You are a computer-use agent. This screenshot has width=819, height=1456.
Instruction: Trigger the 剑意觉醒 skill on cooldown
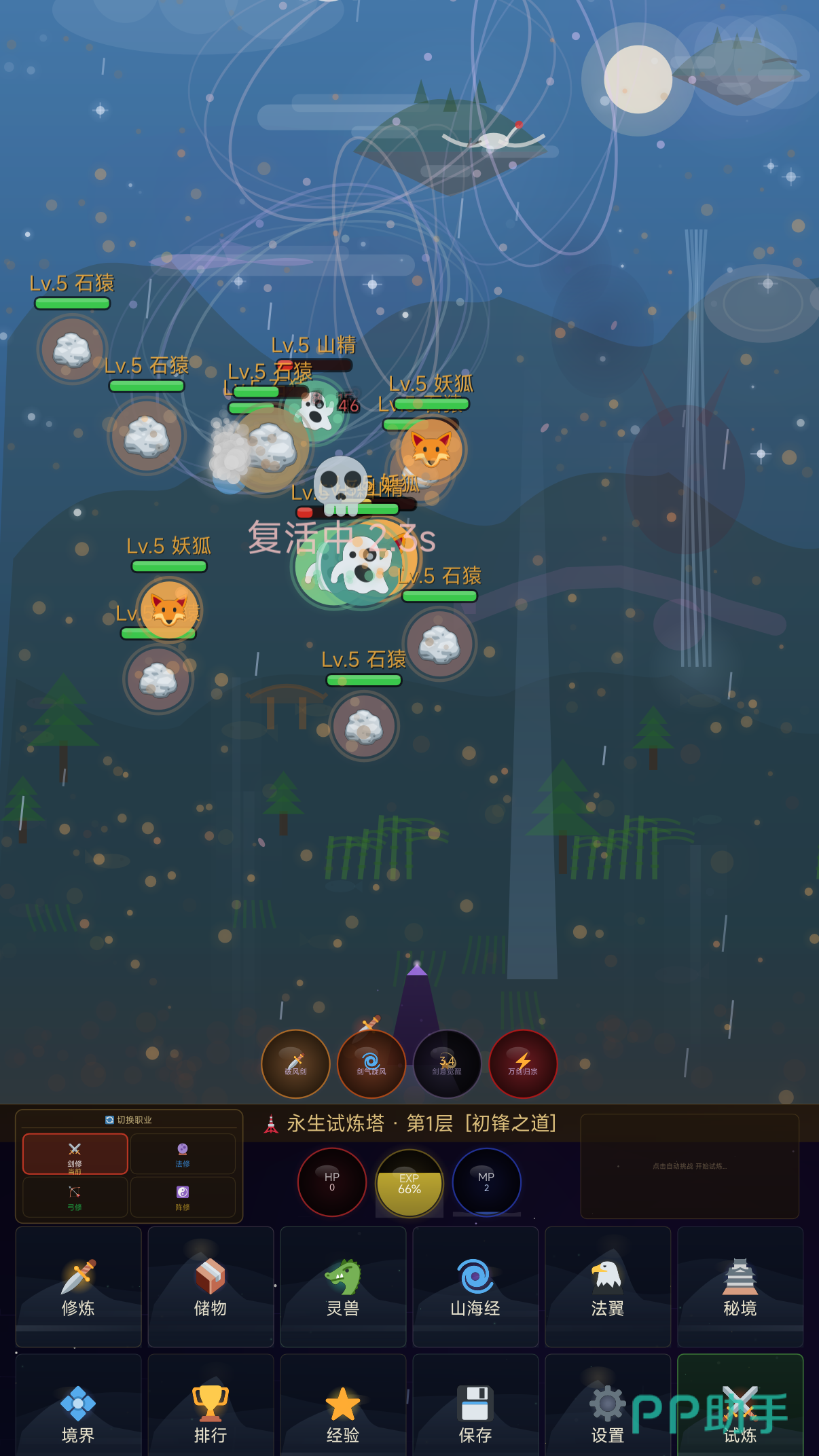click(x=447, y=1063)
